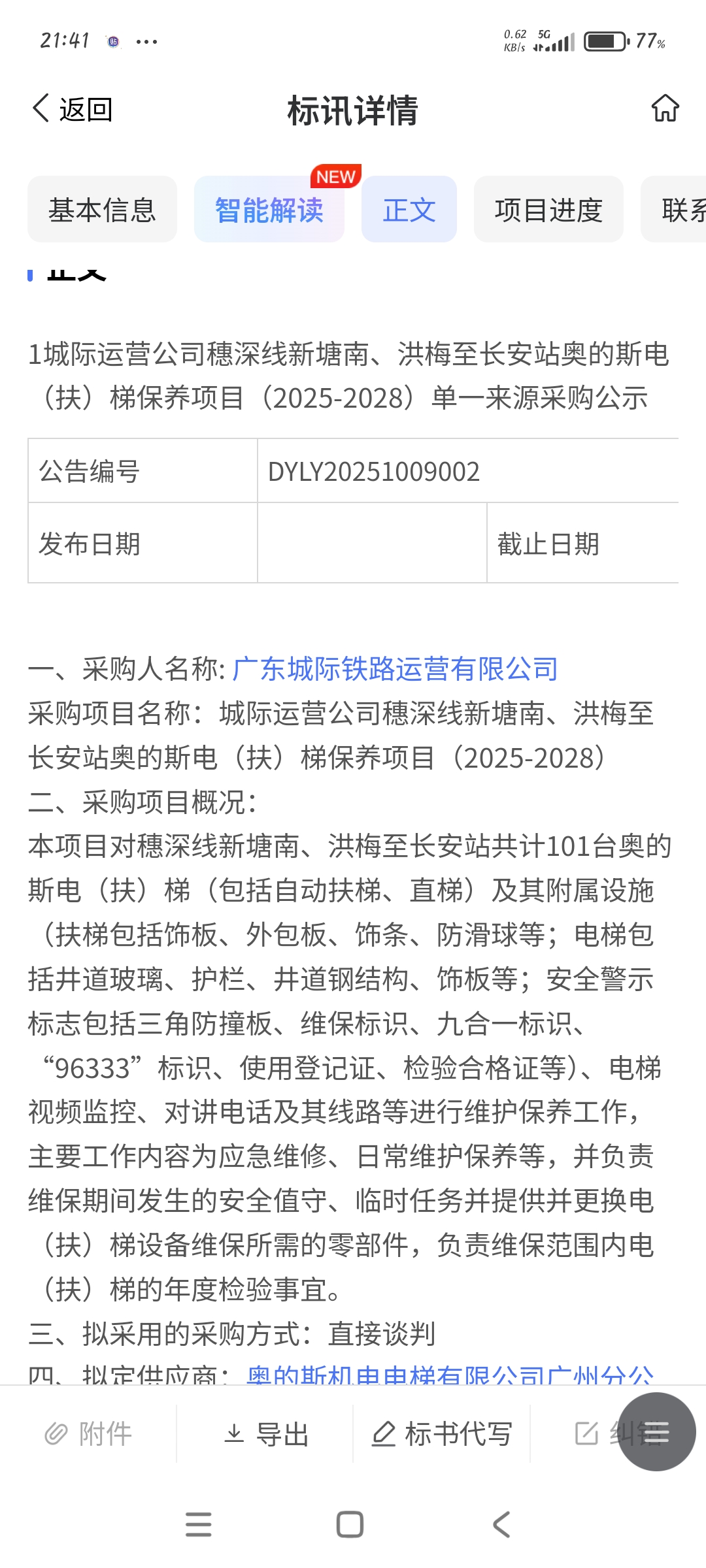The height and width of the screenshot is (1568, 706).
Task: Open the 智能解读 tab
Action: pyautogui.click(x=269, y=210)
